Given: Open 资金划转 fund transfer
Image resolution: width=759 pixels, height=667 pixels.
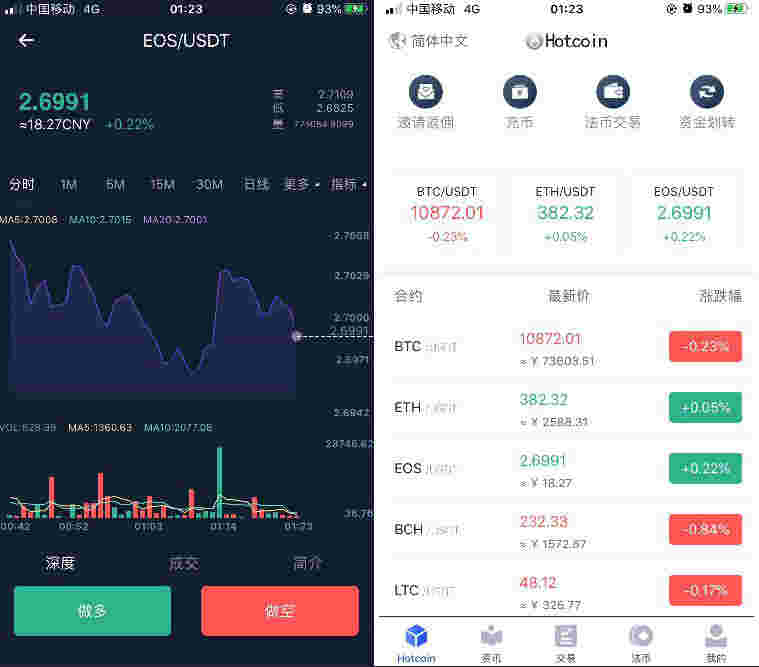Looking at the screenshot, I should pos(706,104).
